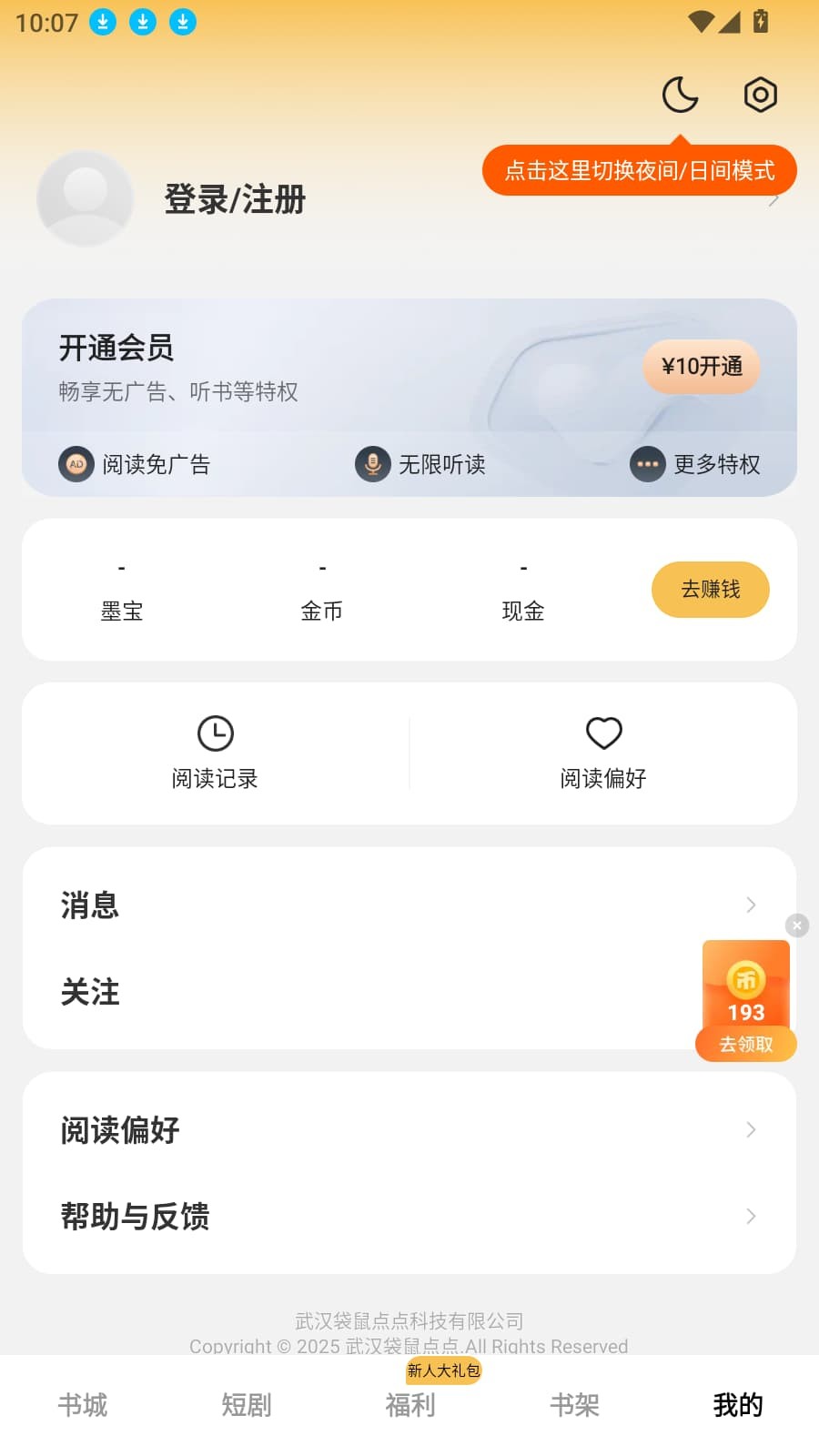Open the settings gear icon
Viewport: 819px width, 1456px height.
(x=760, y=94)
